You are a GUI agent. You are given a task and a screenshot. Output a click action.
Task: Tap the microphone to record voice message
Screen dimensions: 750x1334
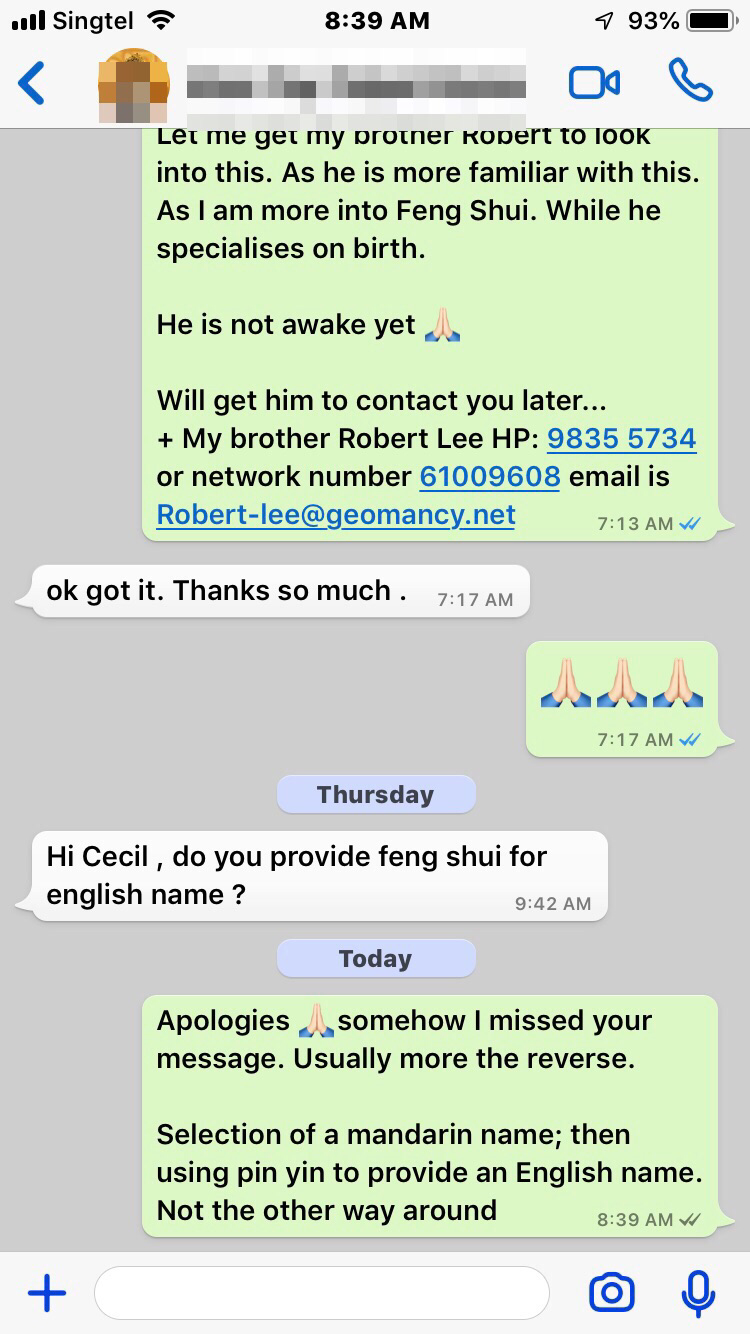(x=697, y=1294)
